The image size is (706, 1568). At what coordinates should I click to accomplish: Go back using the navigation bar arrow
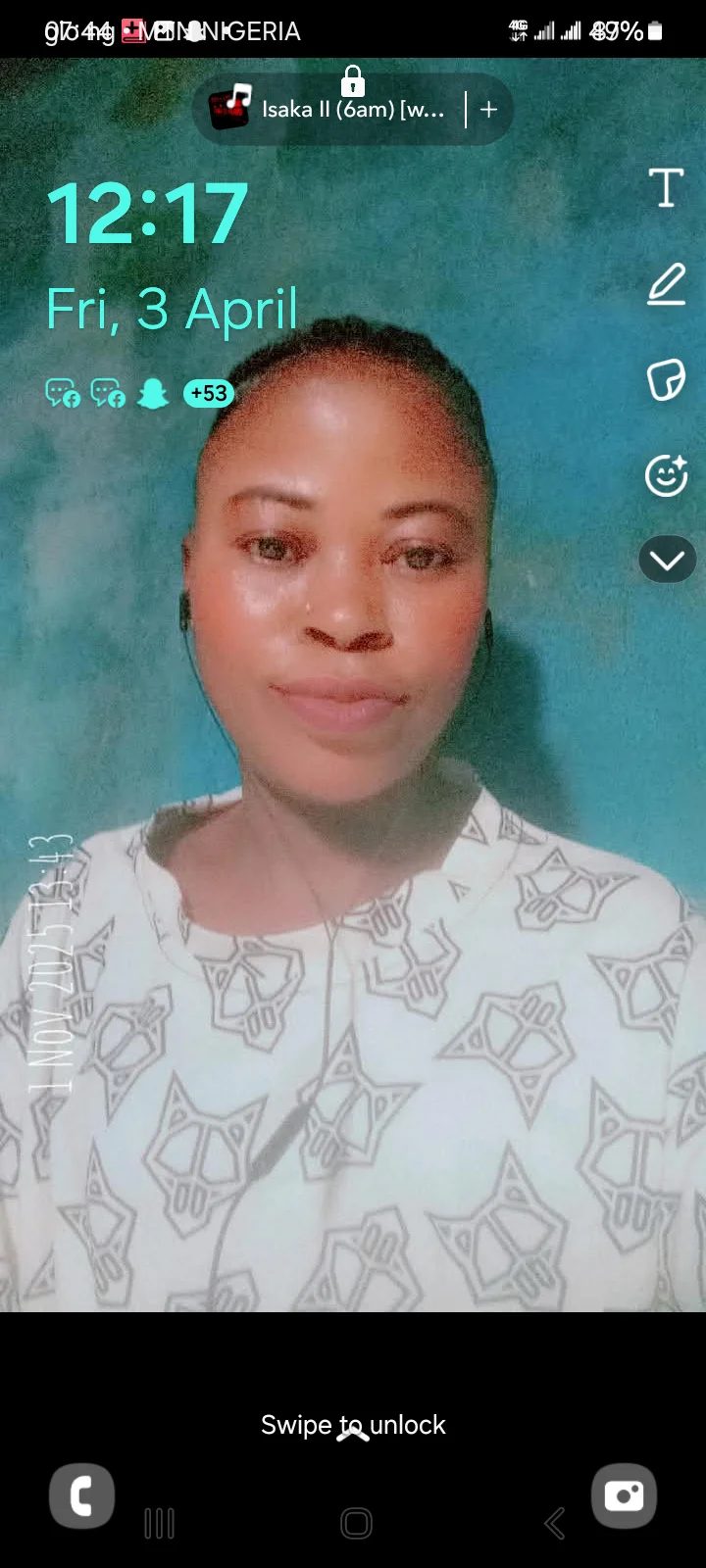click(555, 1523)
